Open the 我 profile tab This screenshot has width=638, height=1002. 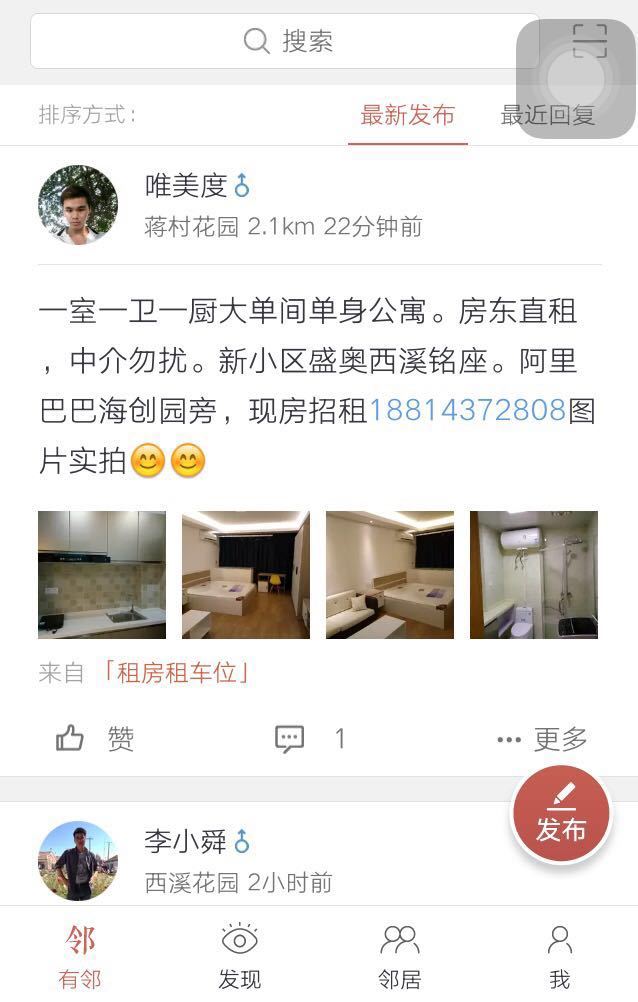coord(559,956)
